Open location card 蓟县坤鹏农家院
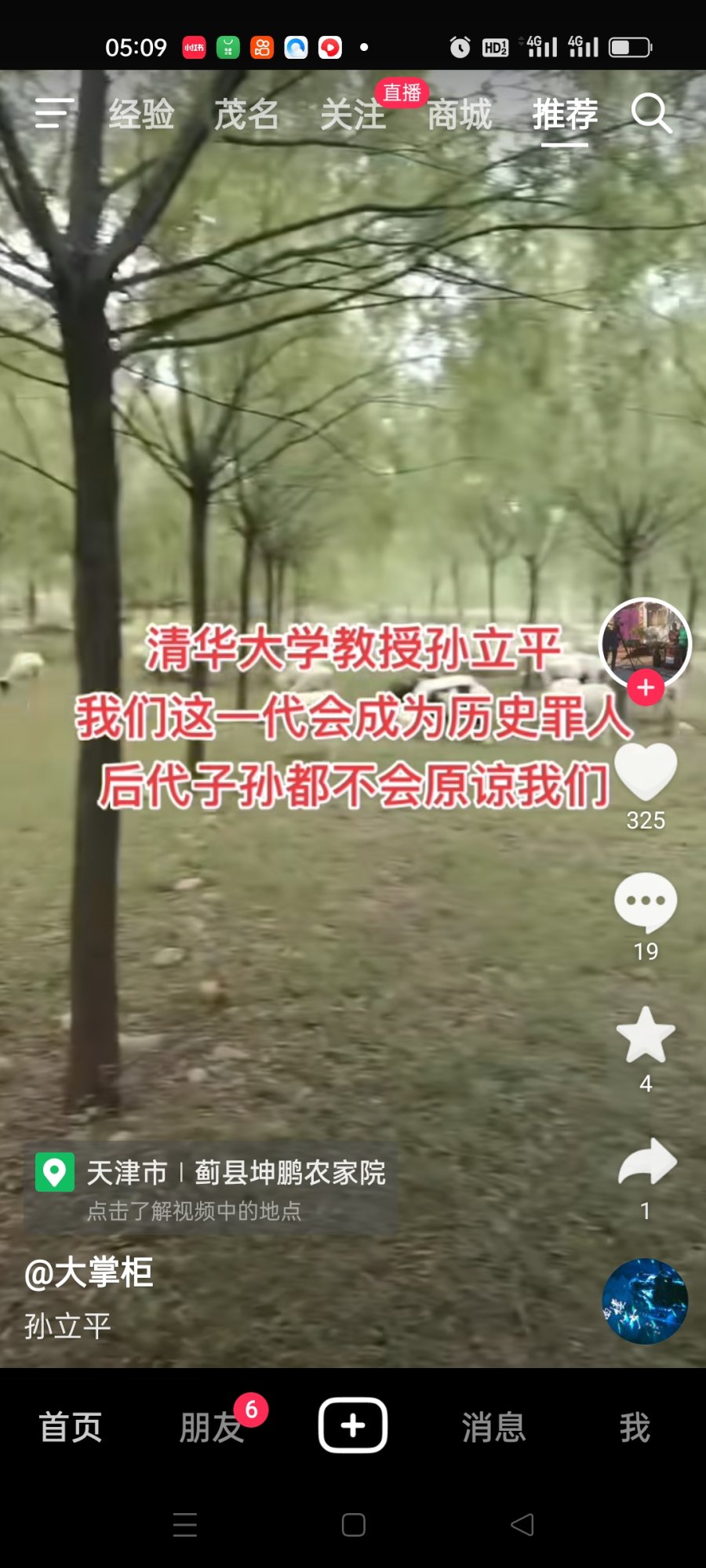 (x=210, y=1187)
